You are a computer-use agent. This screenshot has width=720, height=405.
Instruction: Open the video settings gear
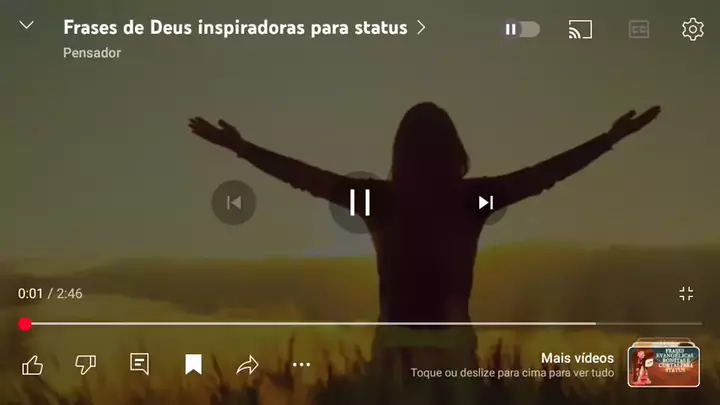click(692, 29)
